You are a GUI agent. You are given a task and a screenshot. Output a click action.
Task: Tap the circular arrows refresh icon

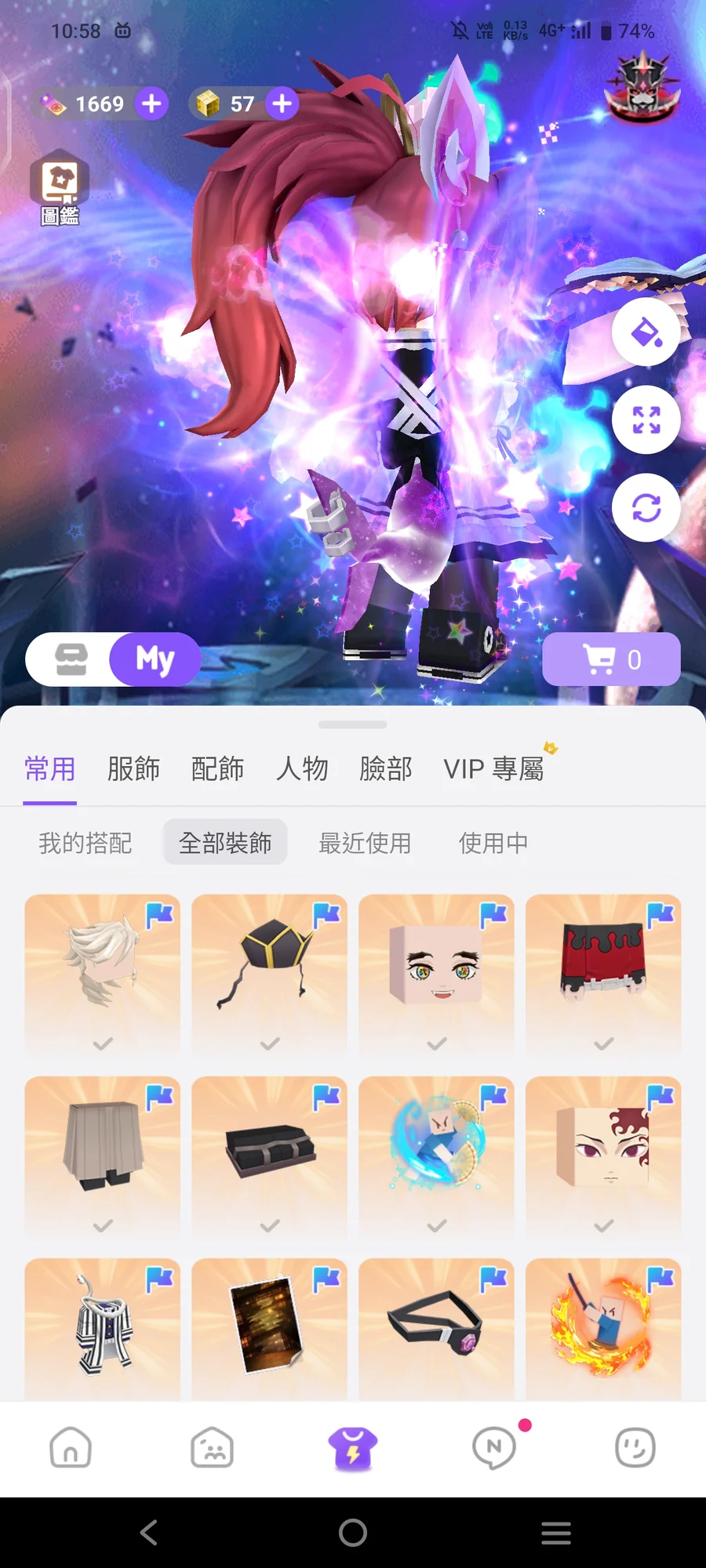(646, 508)
